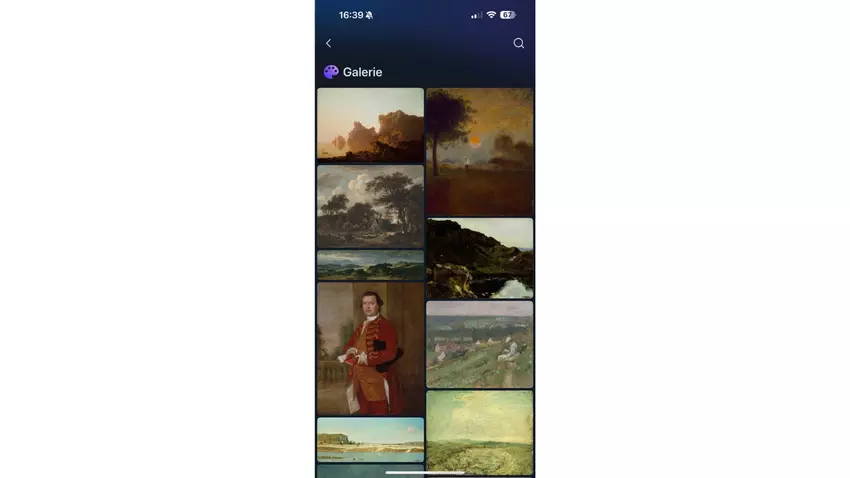Go back using the arrow
850x478 pixels.
(x=328, y=43)
